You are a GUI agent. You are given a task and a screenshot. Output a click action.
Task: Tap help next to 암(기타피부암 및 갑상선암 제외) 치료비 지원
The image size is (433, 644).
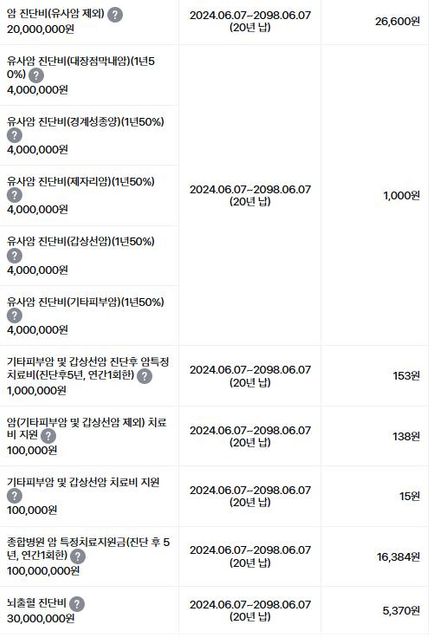tap(48, 436)
